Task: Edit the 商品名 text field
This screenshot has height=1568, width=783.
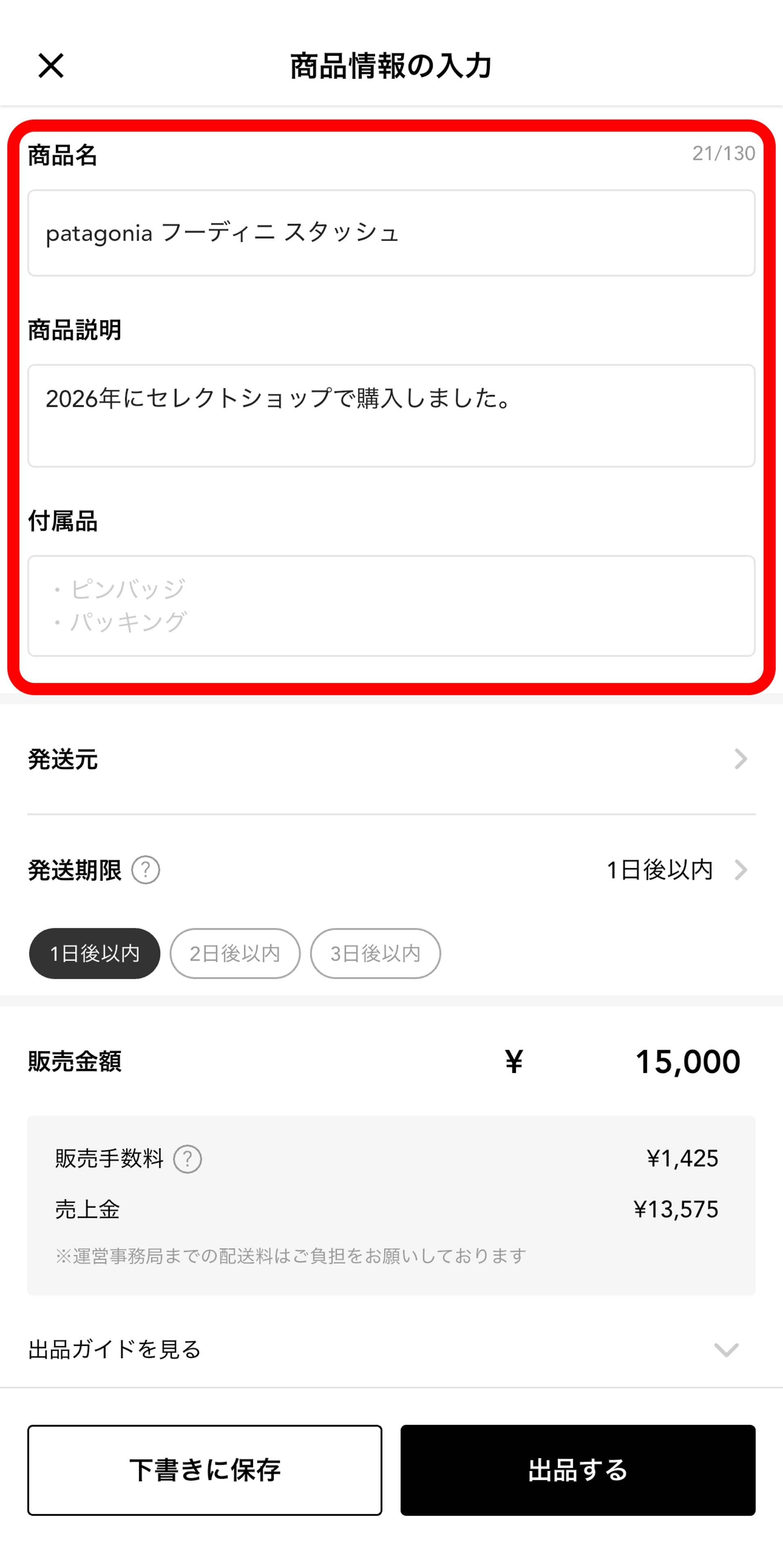Action: click(391, 233)
